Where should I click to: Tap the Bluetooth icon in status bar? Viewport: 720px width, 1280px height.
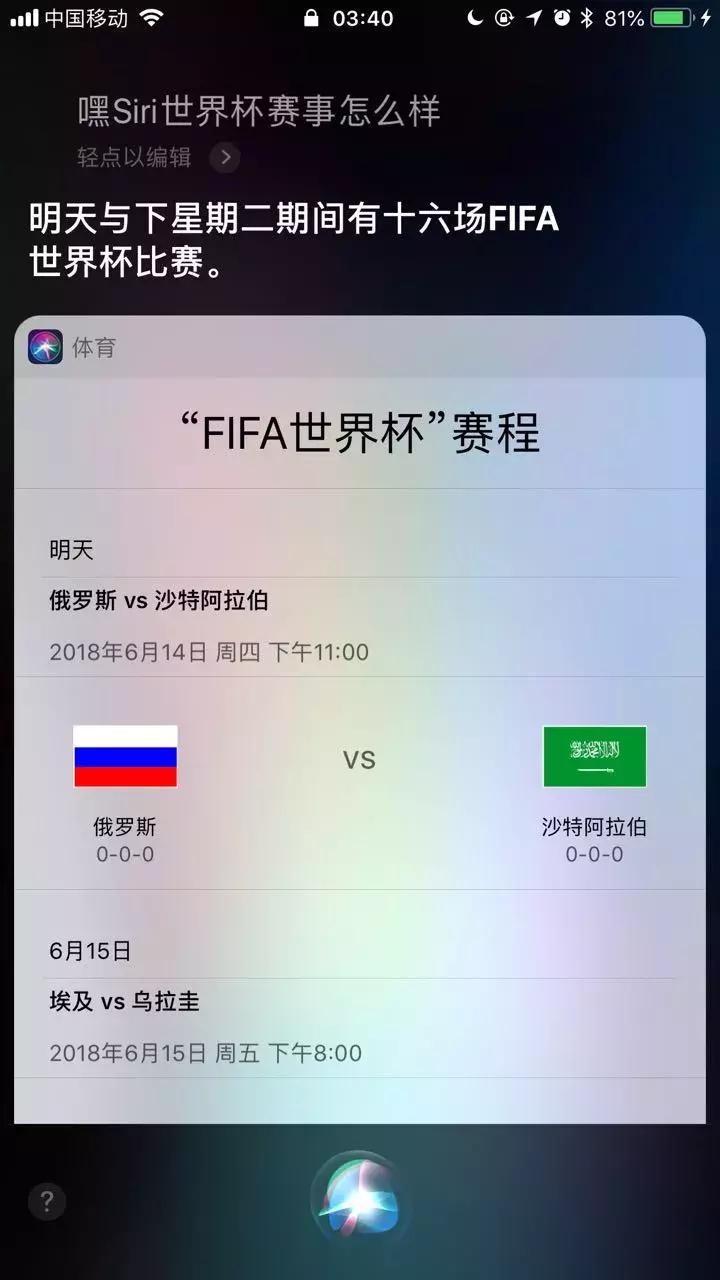(x=586, y=16)
